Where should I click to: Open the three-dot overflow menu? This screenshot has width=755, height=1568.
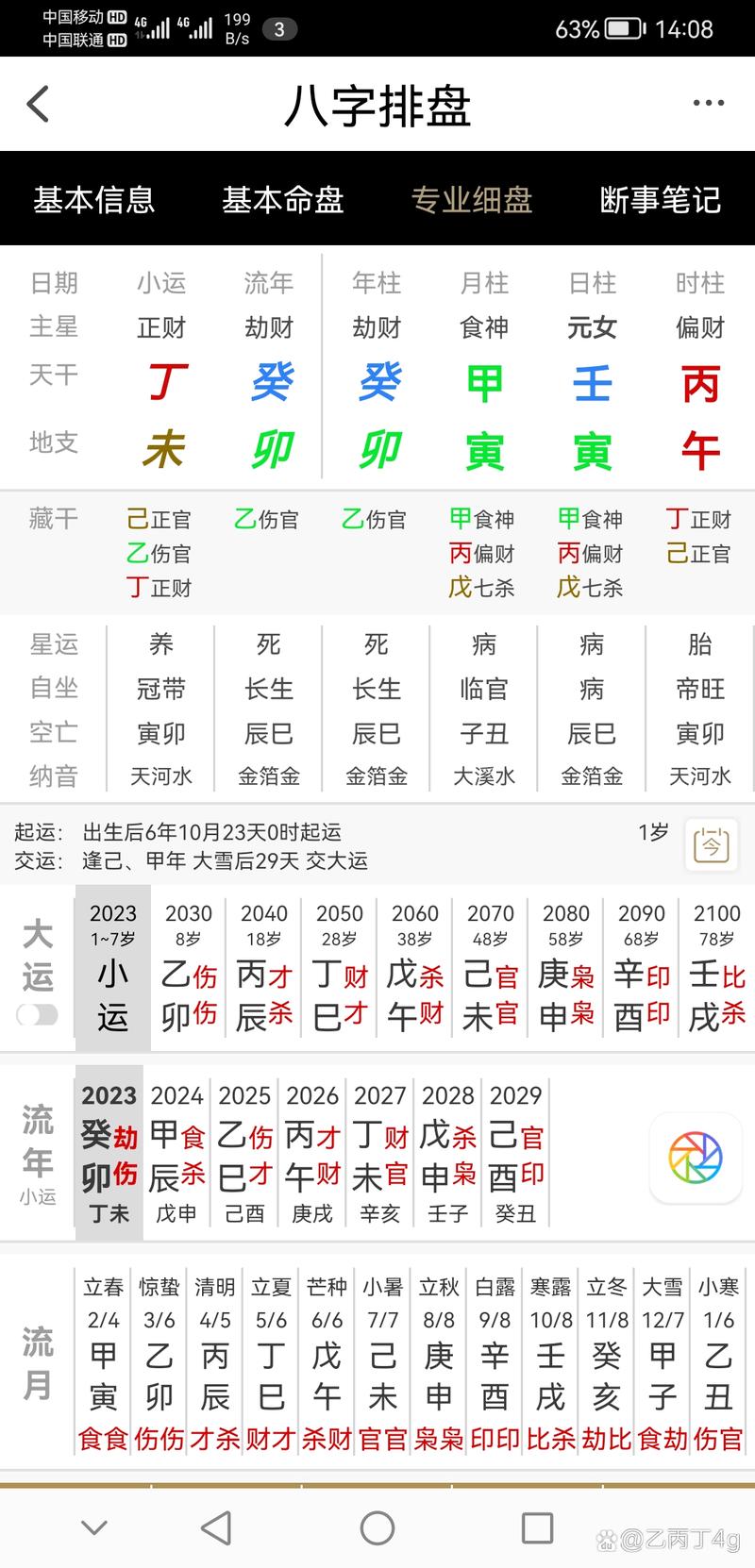tap(708, 104)
